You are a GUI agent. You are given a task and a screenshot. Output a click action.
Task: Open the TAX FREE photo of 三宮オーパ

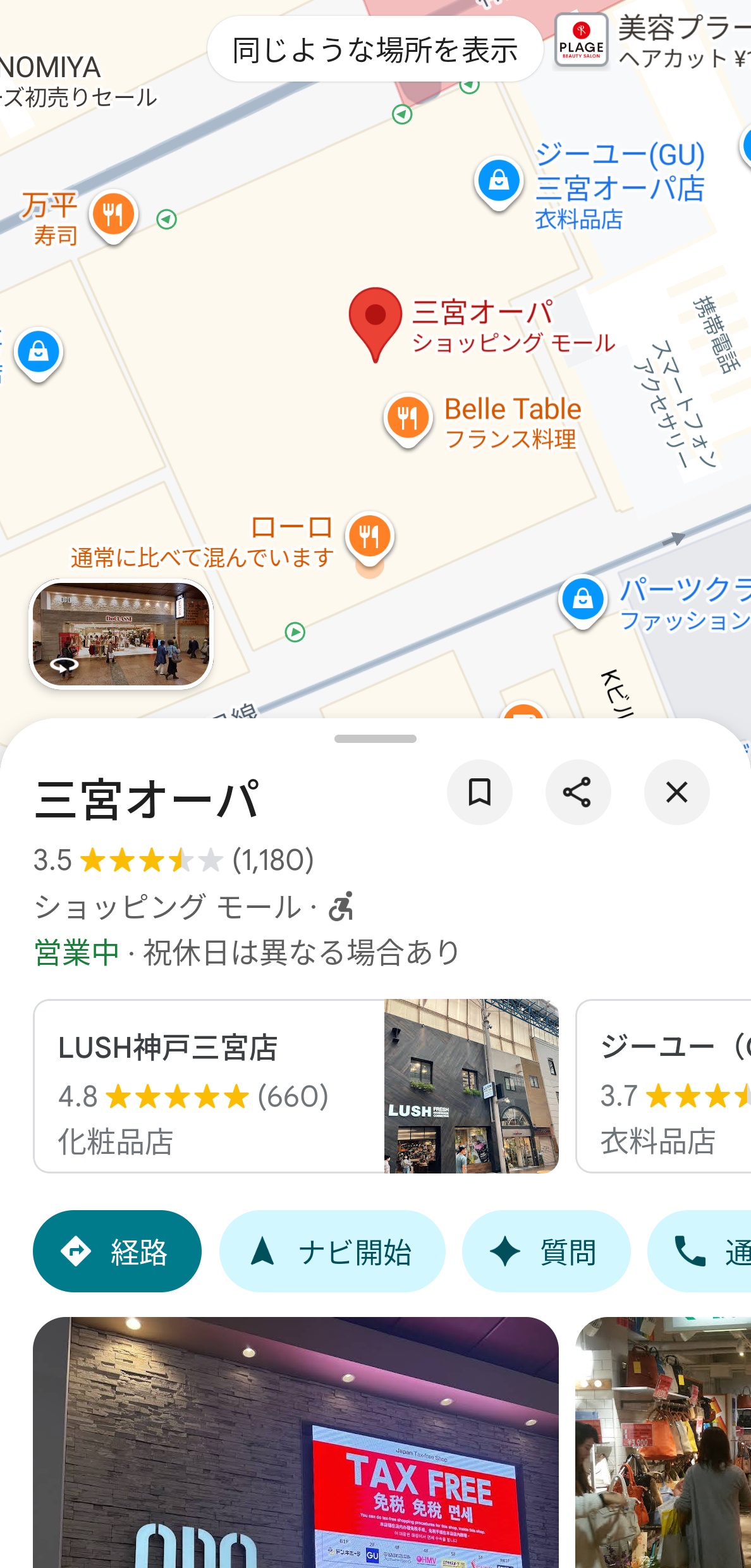tap(296, 1442)
